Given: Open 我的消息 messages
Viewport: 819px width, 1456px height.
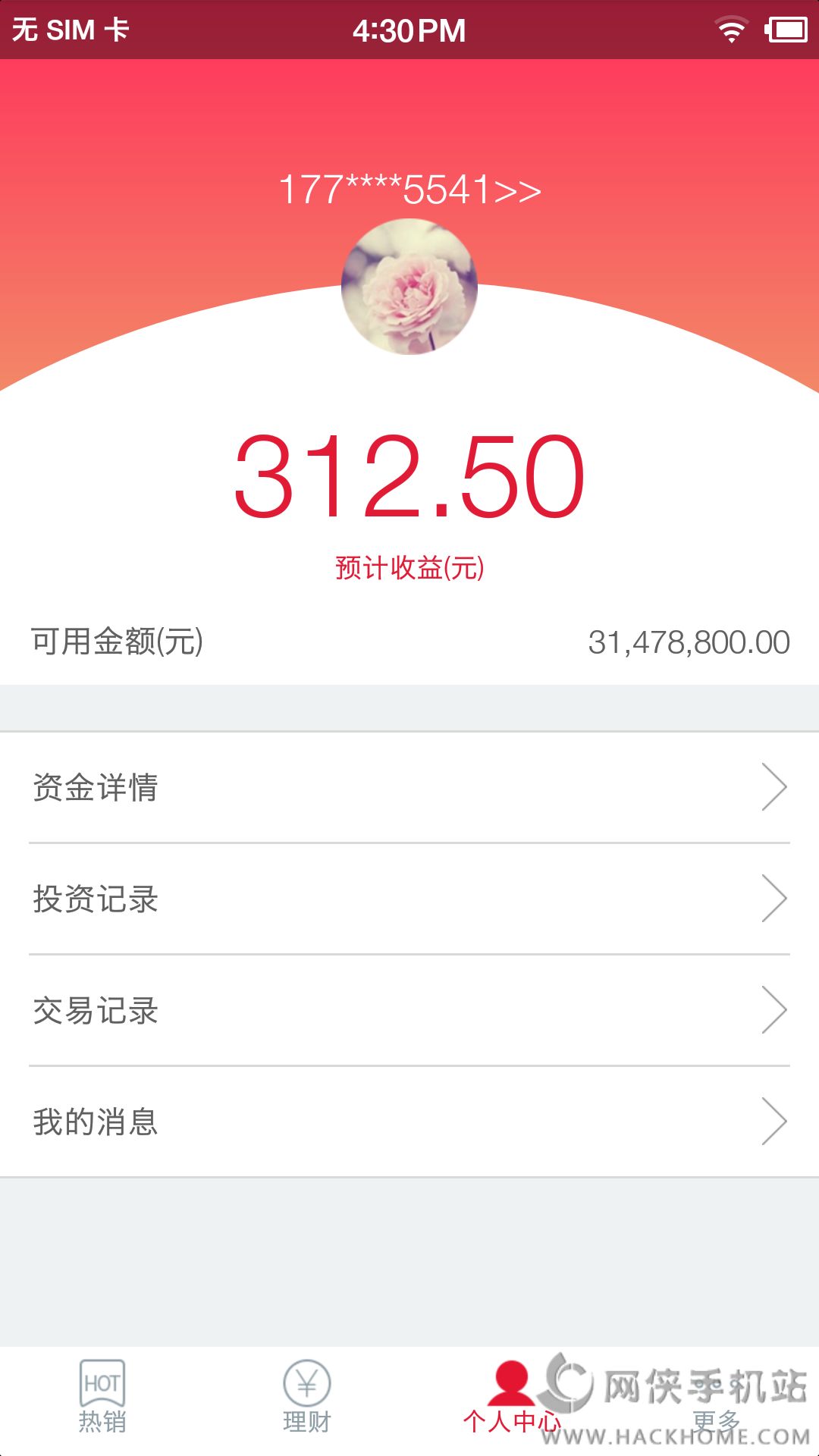Looking at the screenshot, I should click(409, 1122).
